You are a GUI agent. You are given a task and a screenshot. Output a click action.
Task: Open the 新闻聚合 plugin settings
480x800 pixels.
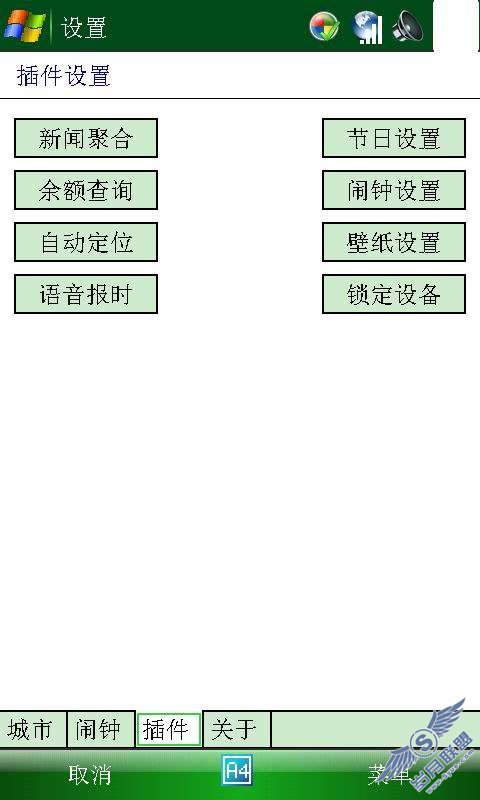[86, 138]
